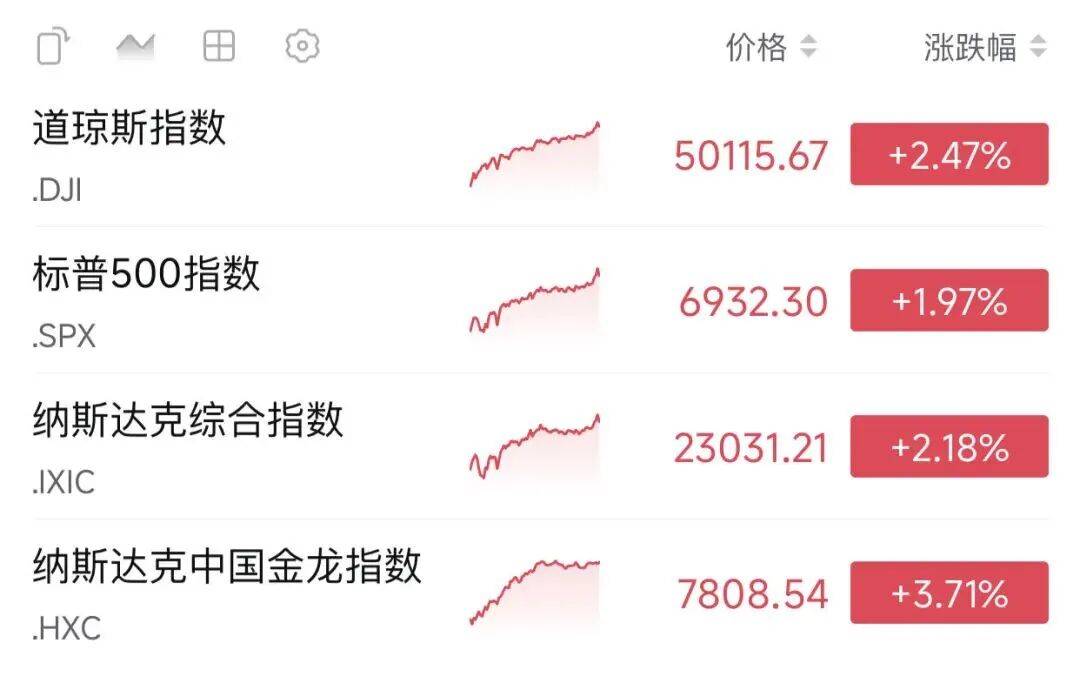
Task: Open the settings gear icon
Action: tap(301, 46)
